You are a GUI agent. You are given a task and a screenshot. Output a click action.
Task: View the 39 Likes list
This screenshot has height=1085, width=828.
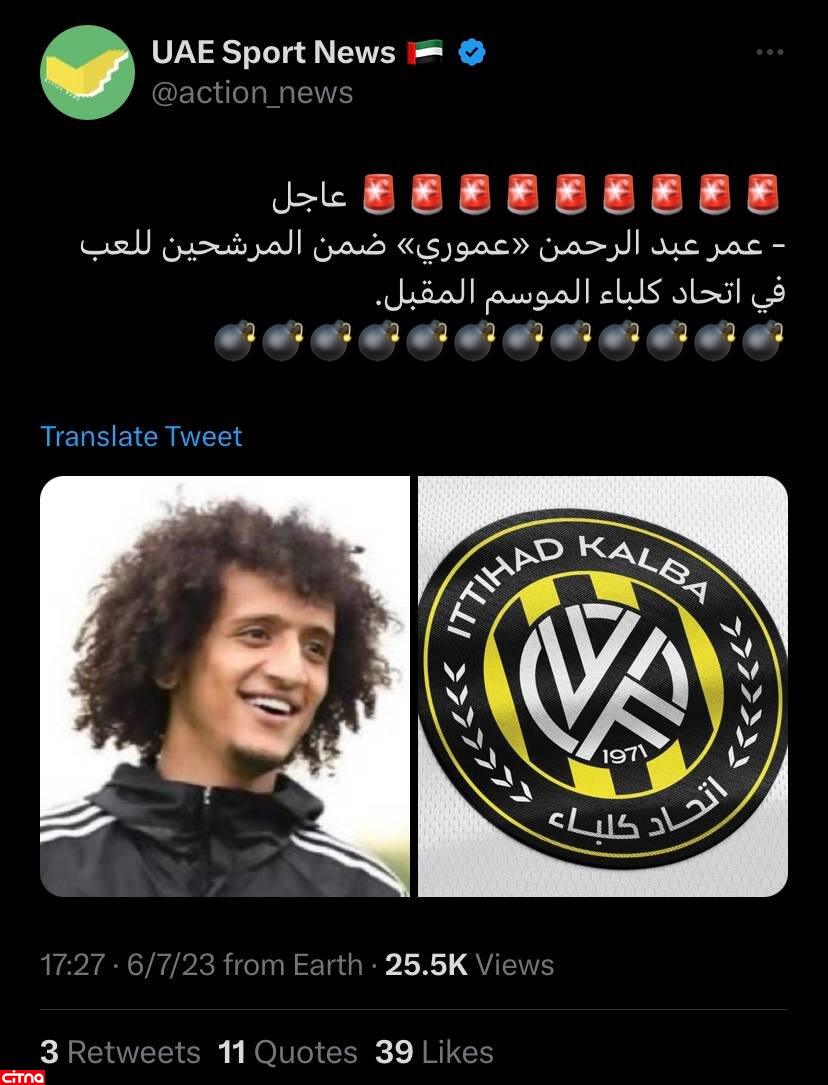click(x=434, y=1052)
